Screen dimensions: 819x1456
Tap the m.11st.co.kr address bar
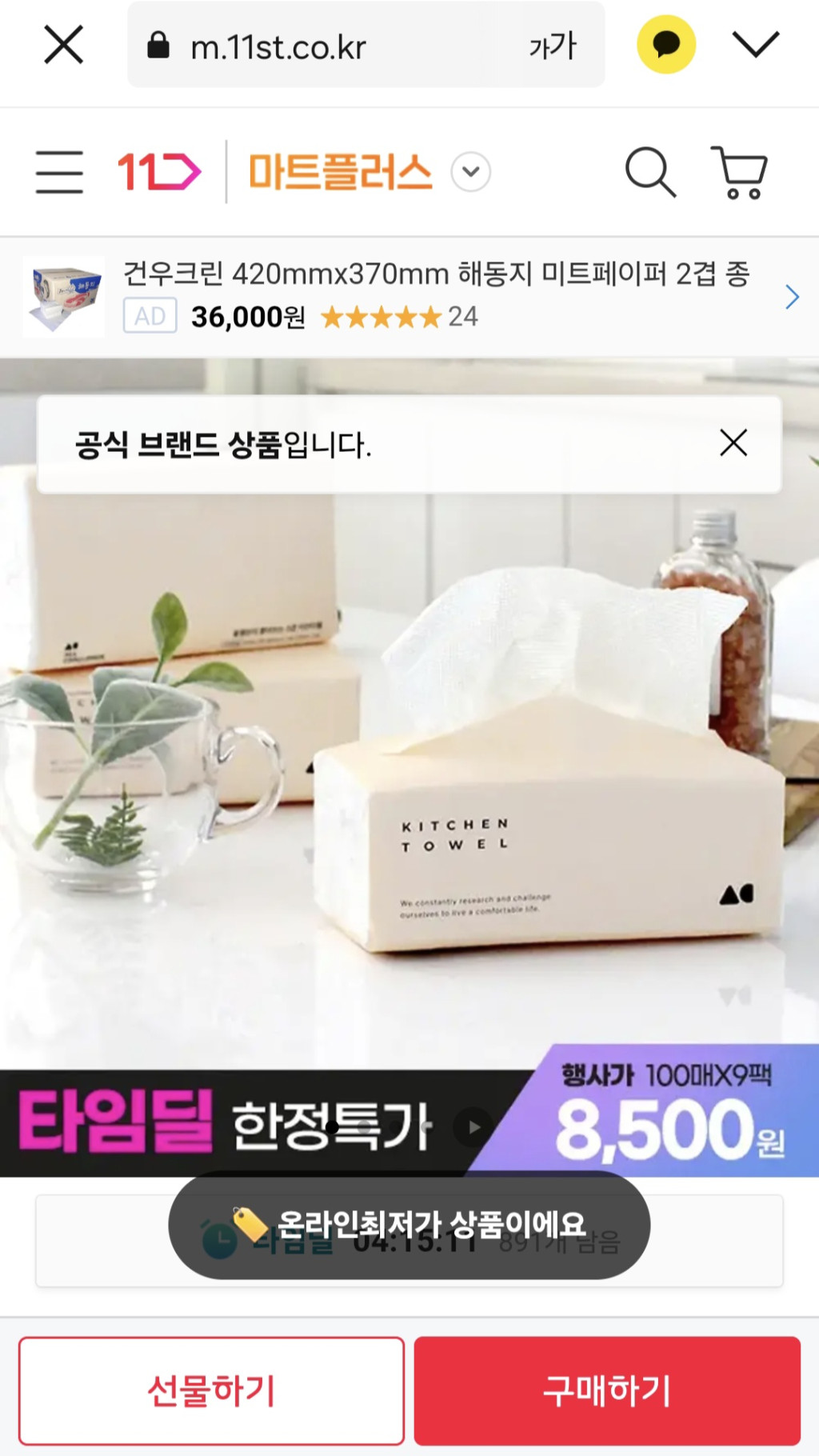click(x=320, y=46)
